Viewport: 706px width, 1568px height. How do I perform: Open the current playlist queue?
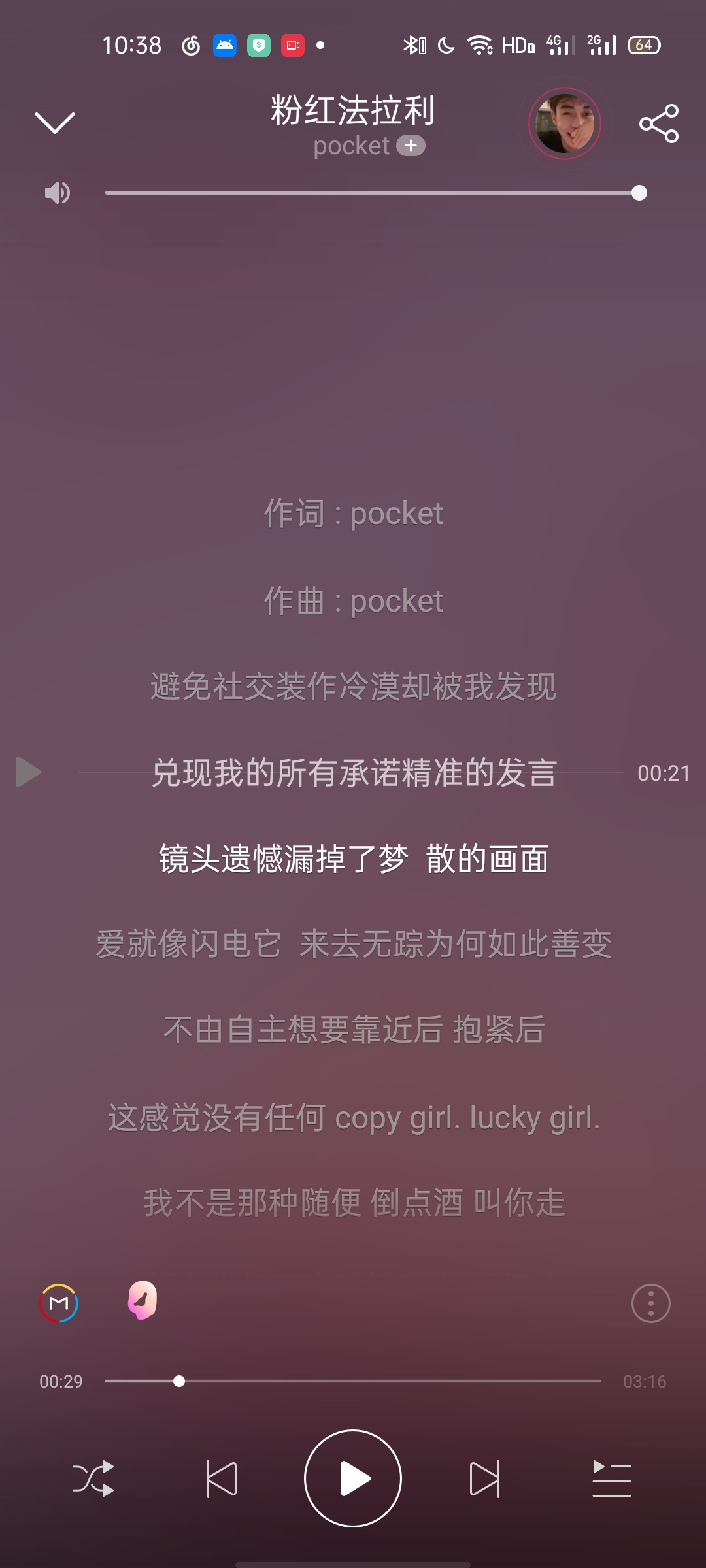(x=612, y=1478)
